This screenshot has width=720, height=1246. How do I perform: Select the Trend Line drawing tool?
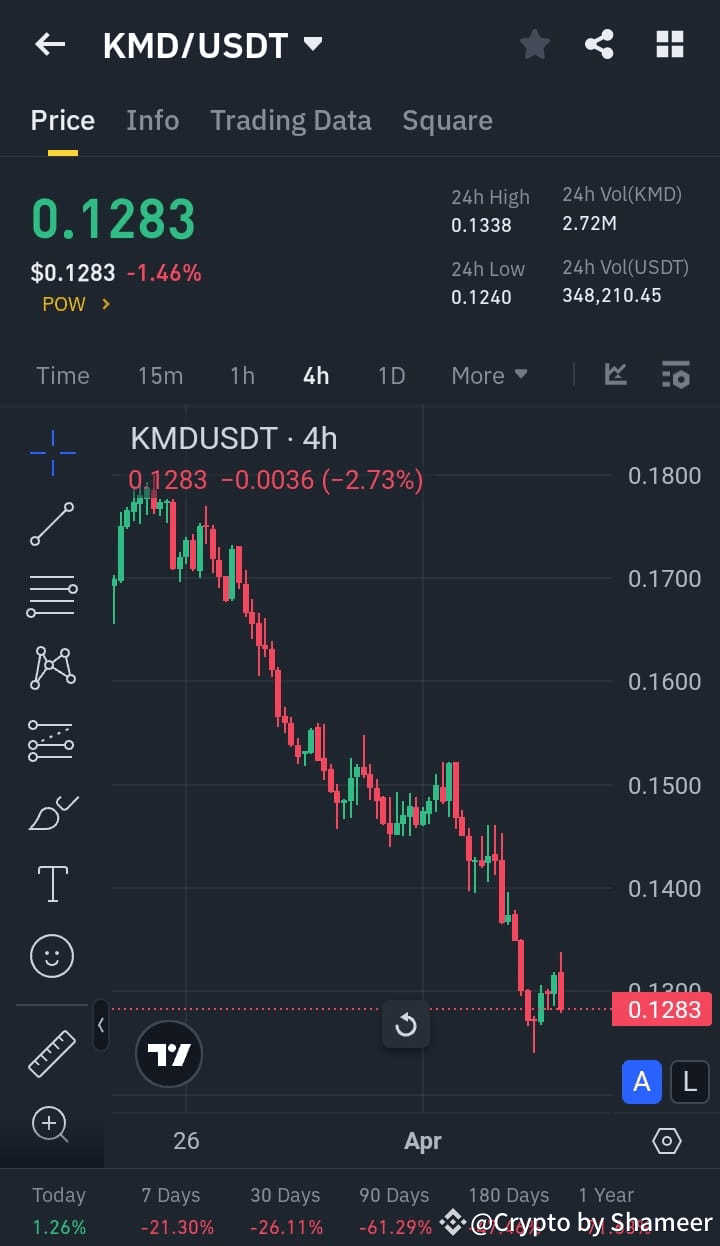click(x=52, y=524)
